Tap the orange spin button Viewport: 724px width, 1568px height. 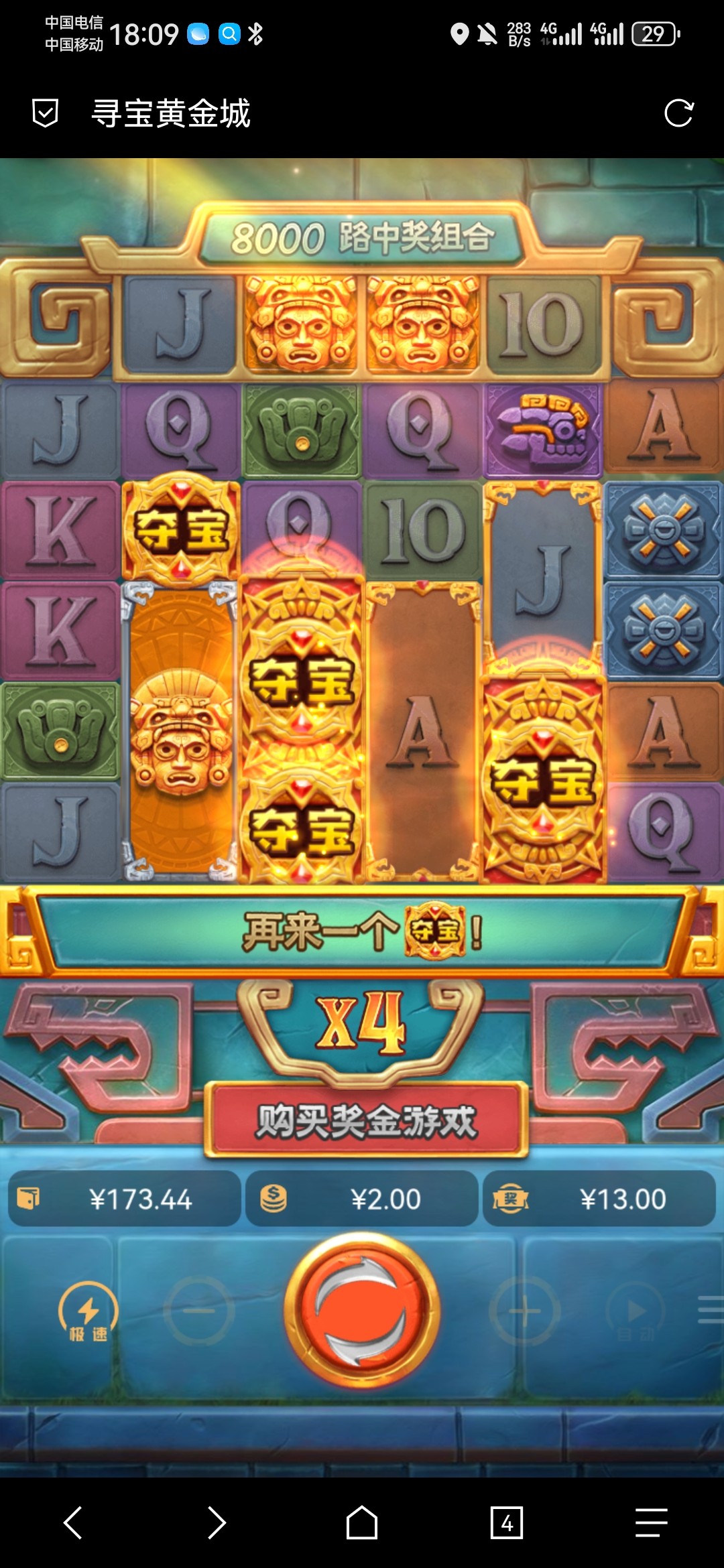pyautogui.click(x=362, y=1311)
